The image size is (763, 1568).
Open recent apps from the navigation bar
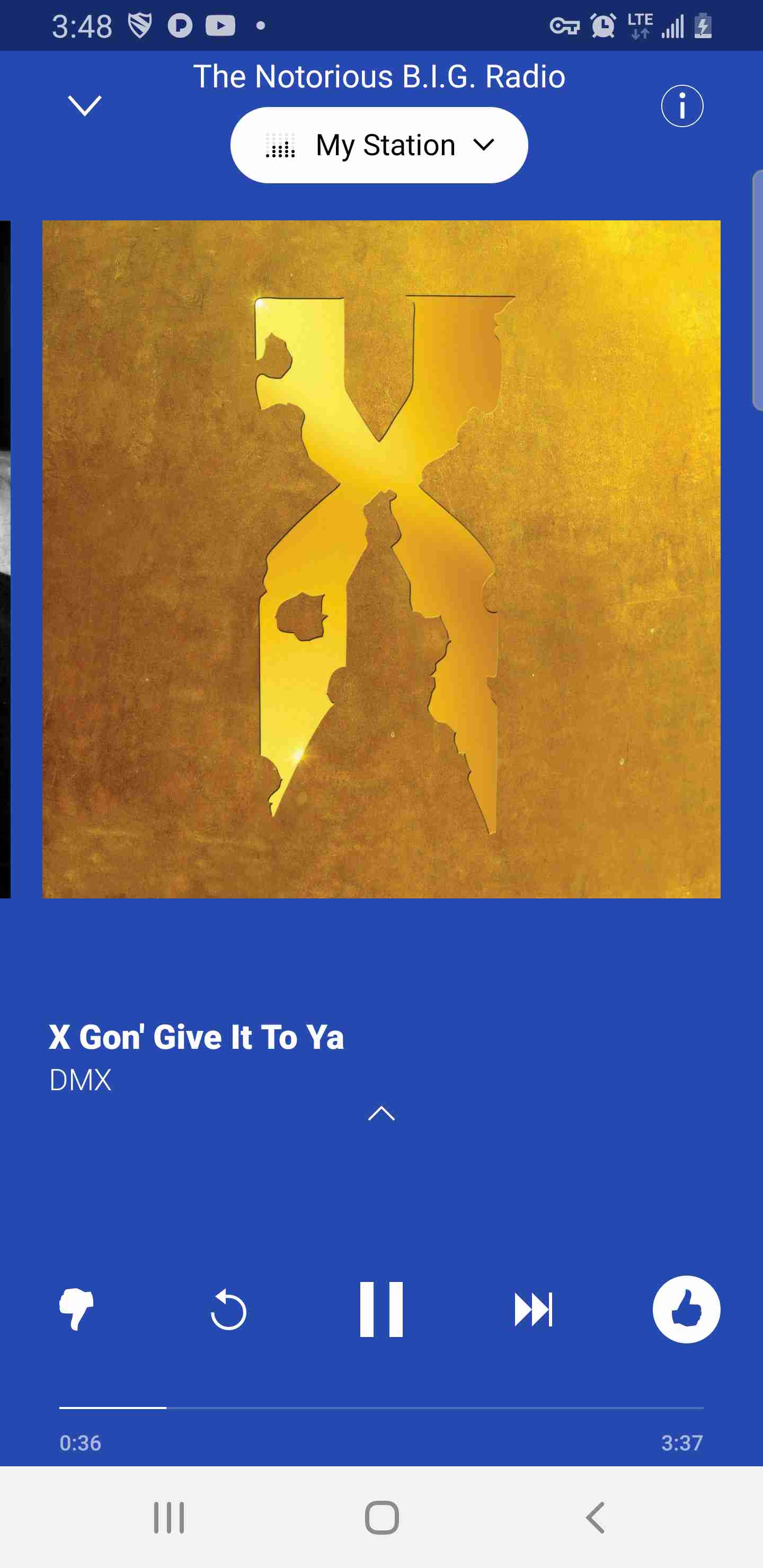[x=168, y=1517]
